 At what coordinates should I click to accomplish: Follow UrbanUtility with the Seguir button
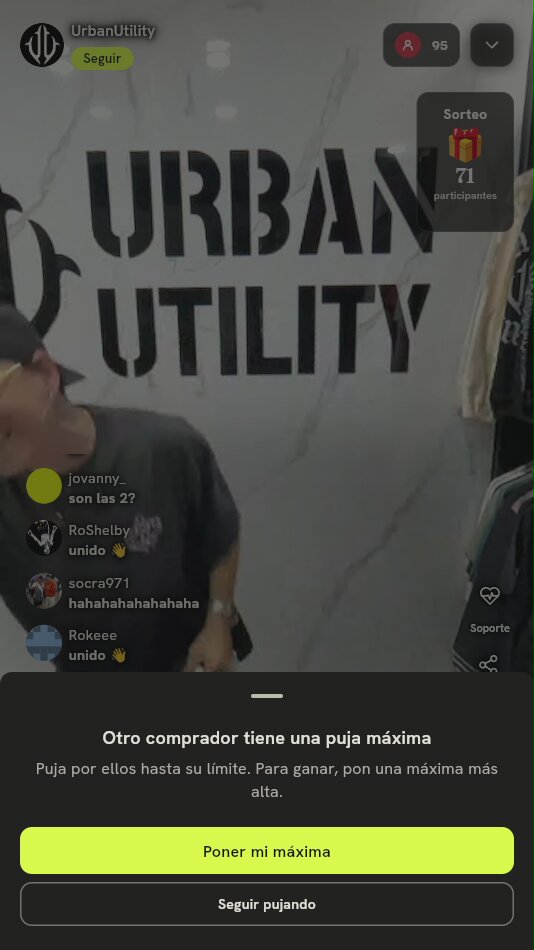coord(102,59)
